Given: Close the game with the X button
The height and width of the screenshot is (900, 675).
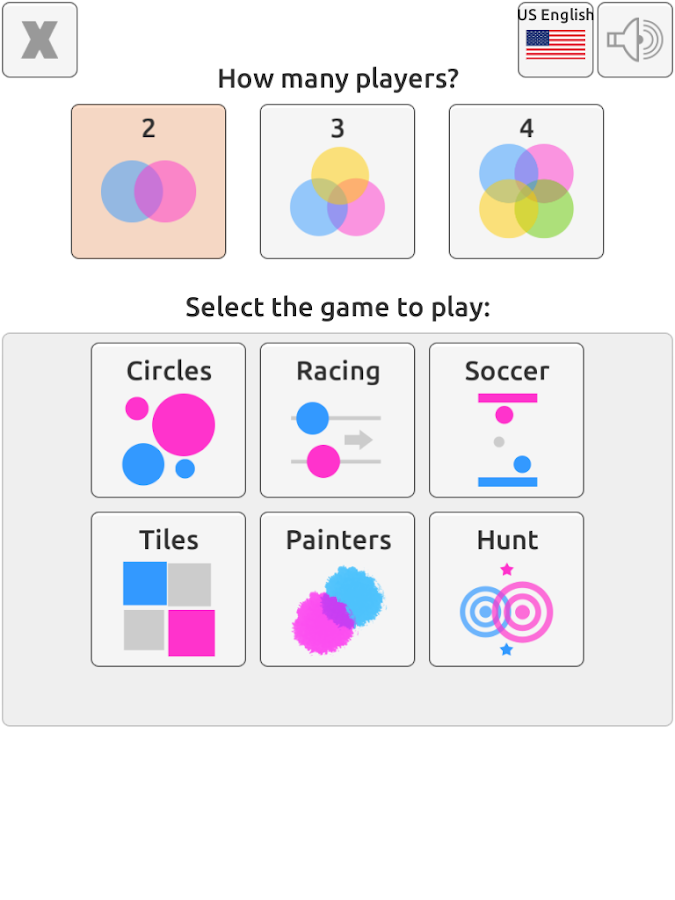Looking at the screenshot, I should pyautogui.click(x=40, y=40).
